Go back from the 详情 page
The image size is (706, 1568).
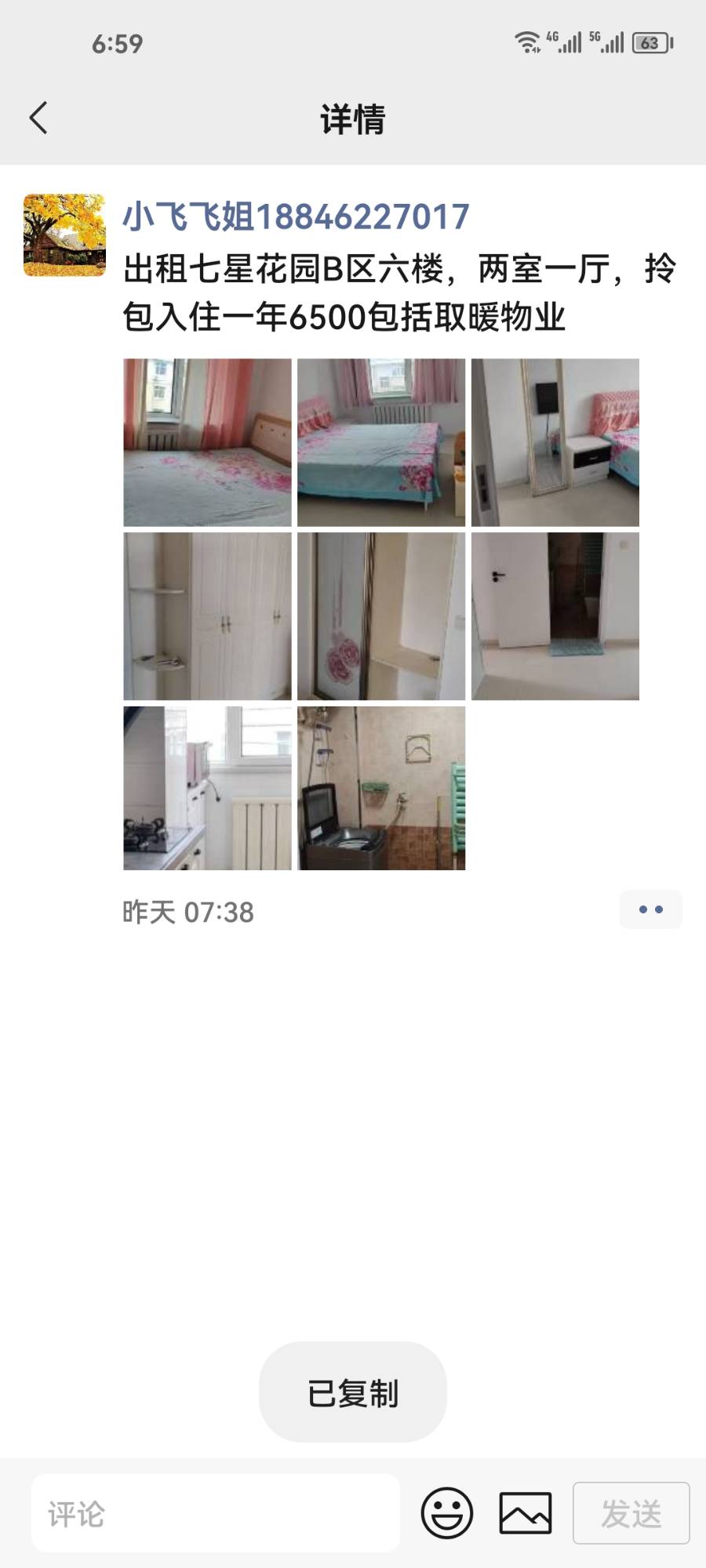38,118
